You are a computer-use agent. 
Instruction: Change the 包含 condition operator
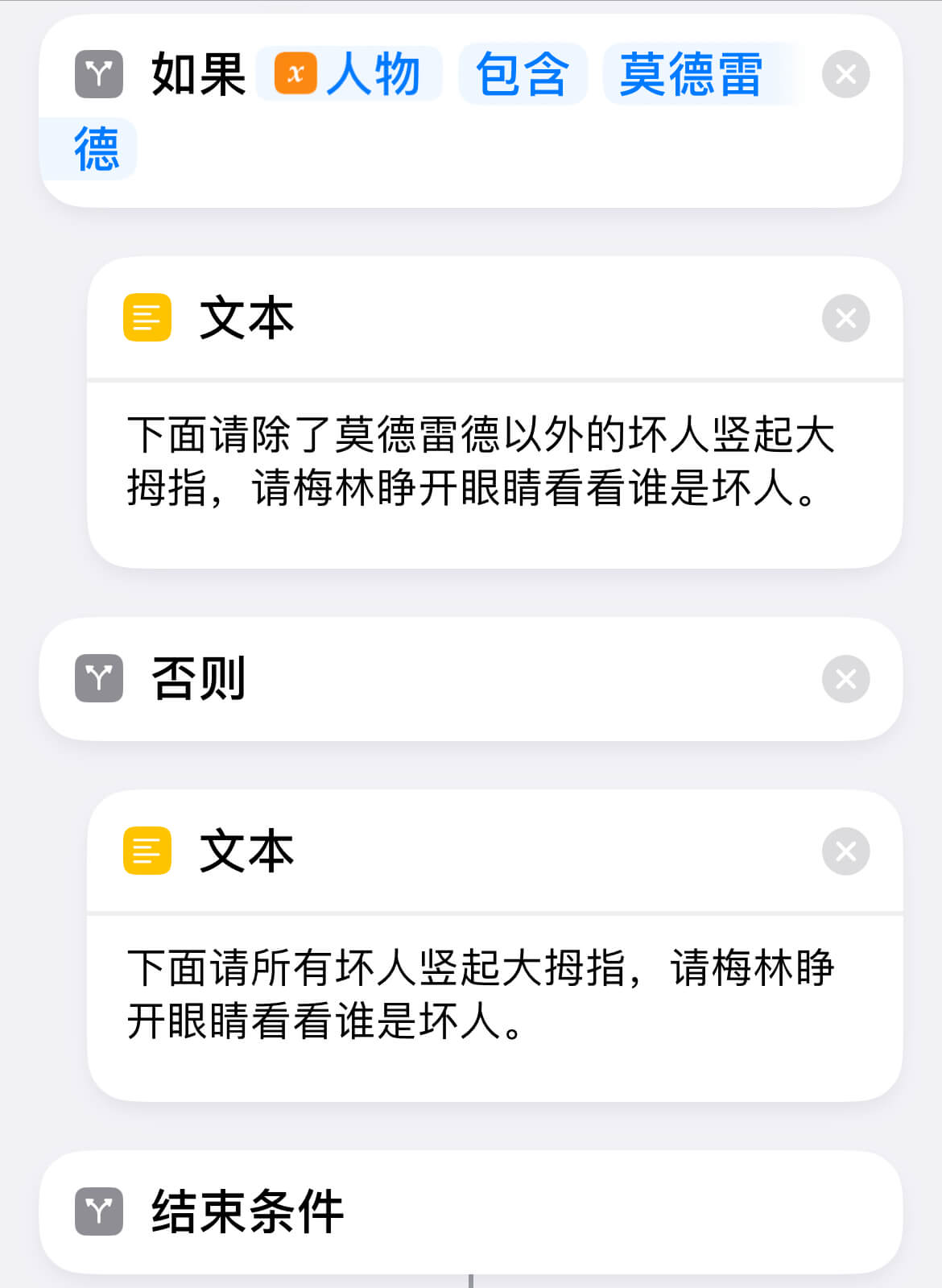coord(523,74)
